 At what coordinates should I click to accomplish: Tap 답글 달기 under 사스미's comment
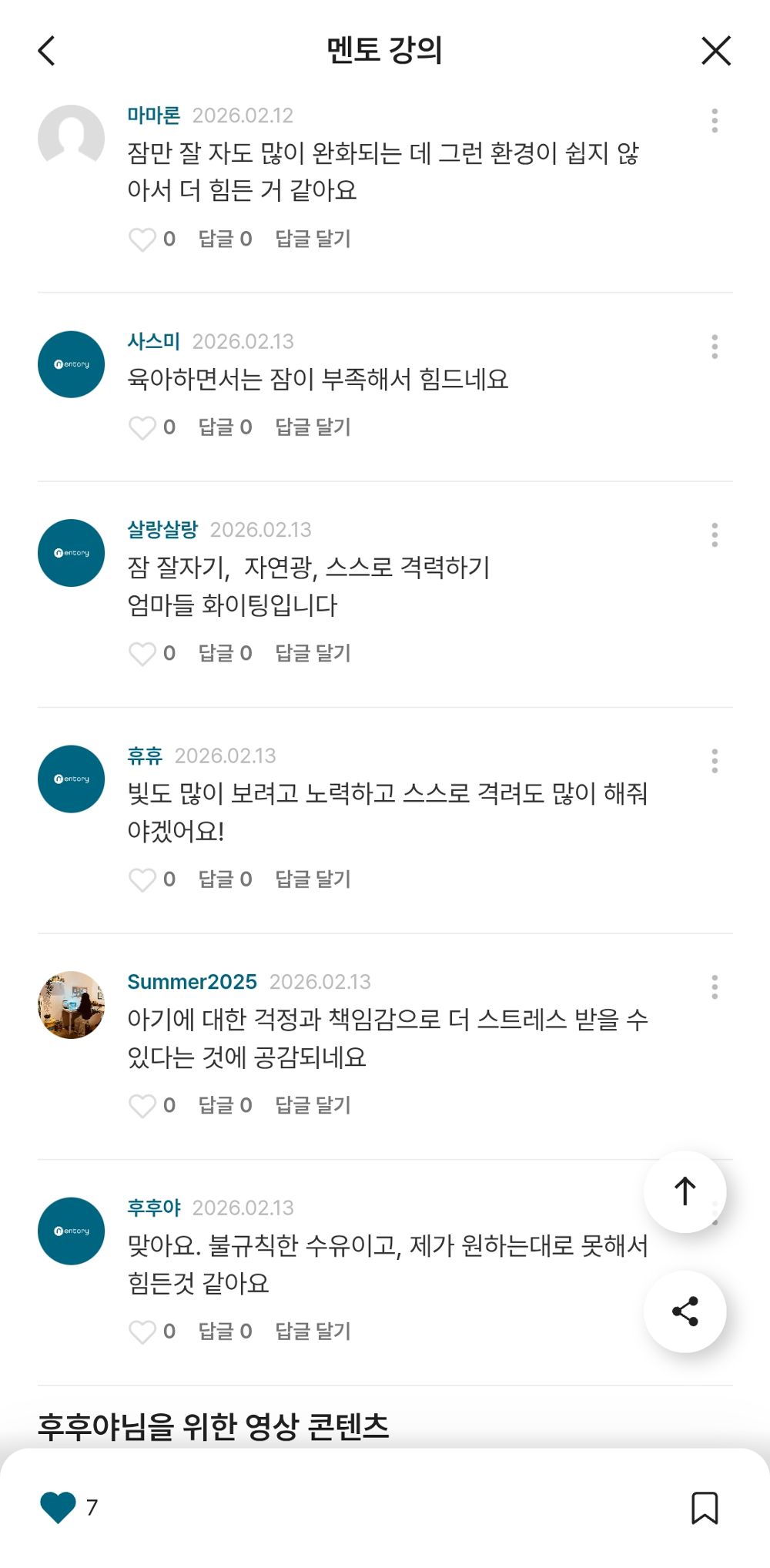pyautogui.click(x=312, y=427)
